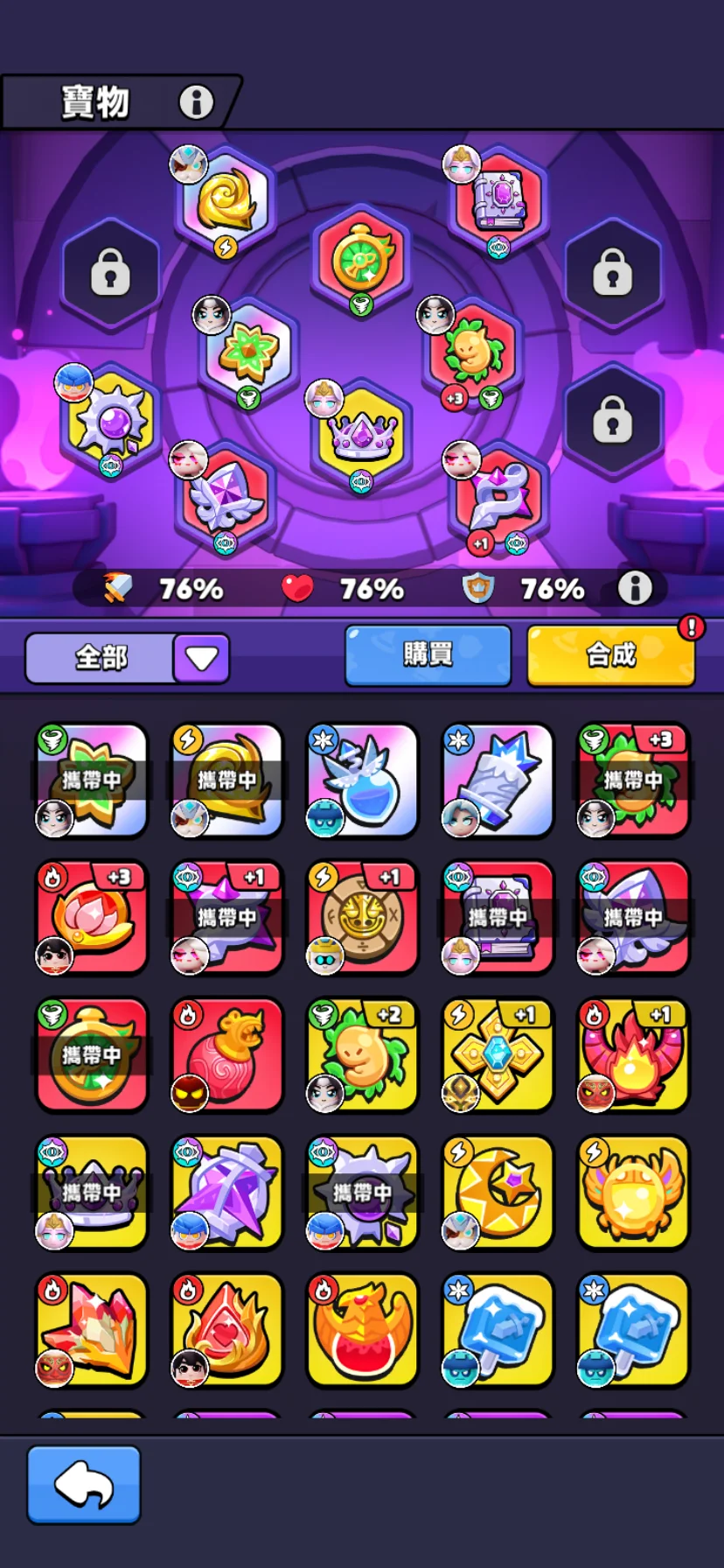Open the golden cross gem treasure +1
The image size is (724, 1568).
click(x=498, y=1054)
